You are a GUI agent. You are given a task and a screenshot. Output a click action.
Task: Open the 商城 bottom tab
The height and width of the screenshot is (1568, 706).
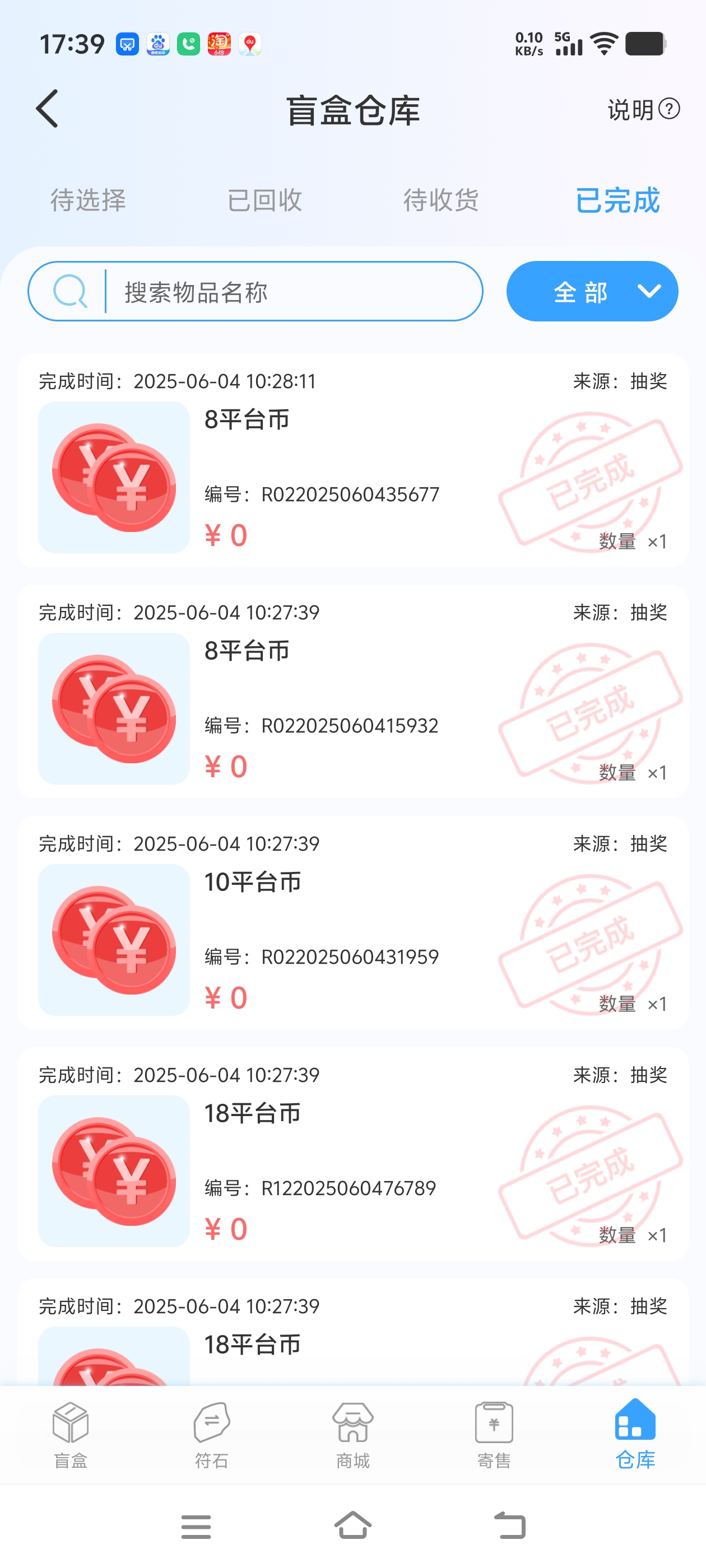tap(352, 1434)
